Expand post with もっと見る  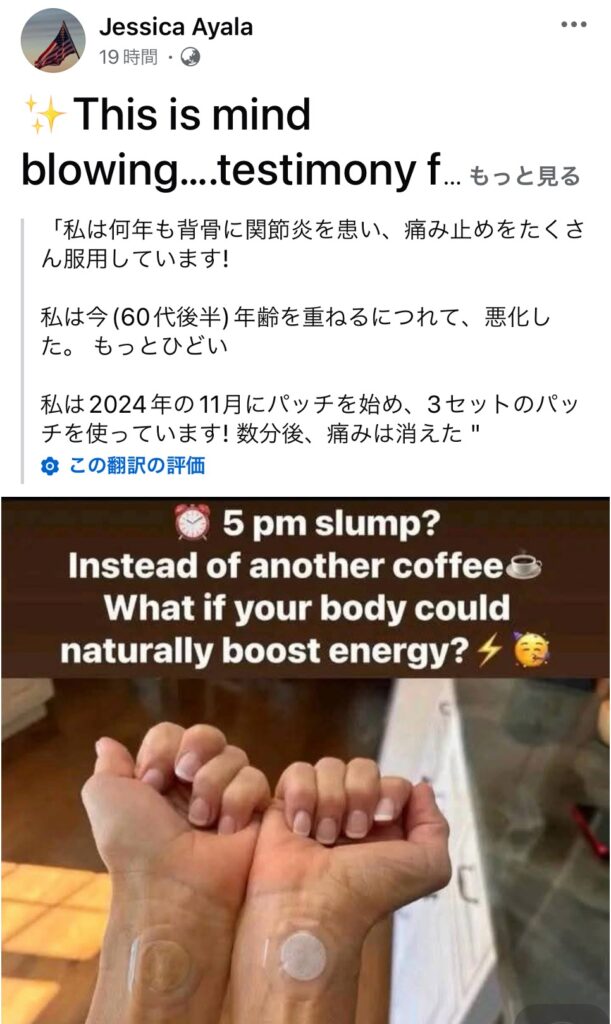525,177
